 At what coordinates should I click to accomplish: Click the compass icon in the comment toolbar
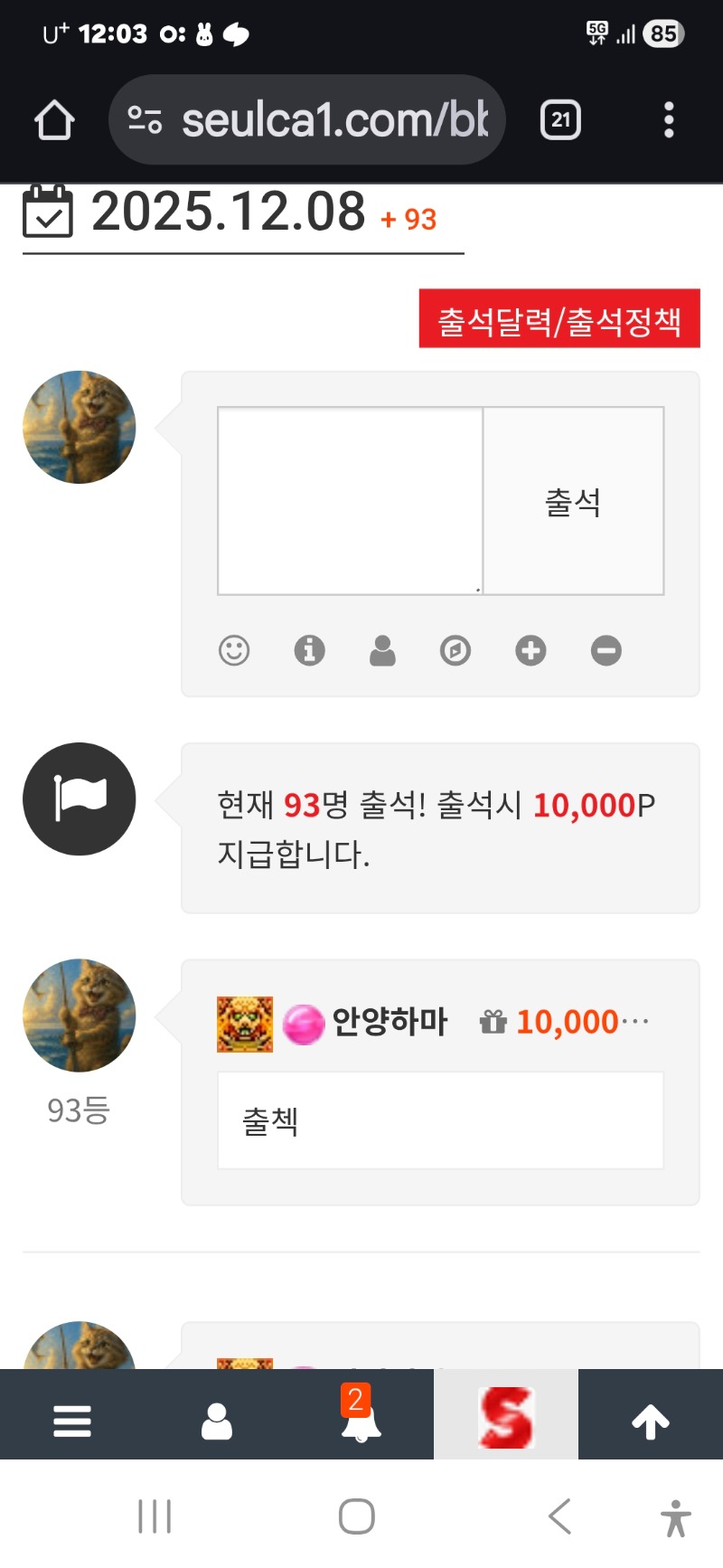(x=455, y=650)
